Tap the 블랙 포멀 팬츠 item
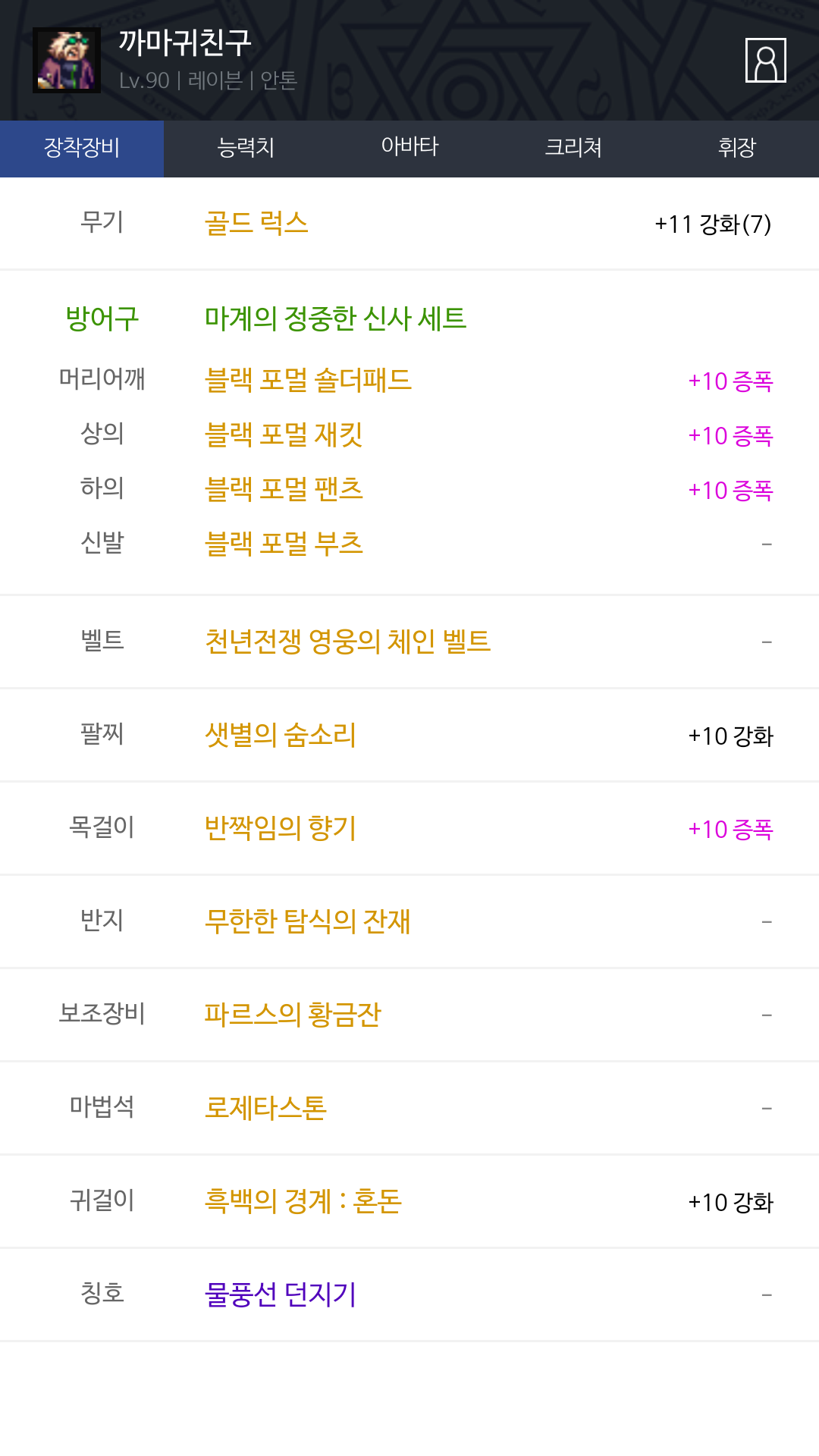This screenshot has height=1456, width=819. (284, 489)
